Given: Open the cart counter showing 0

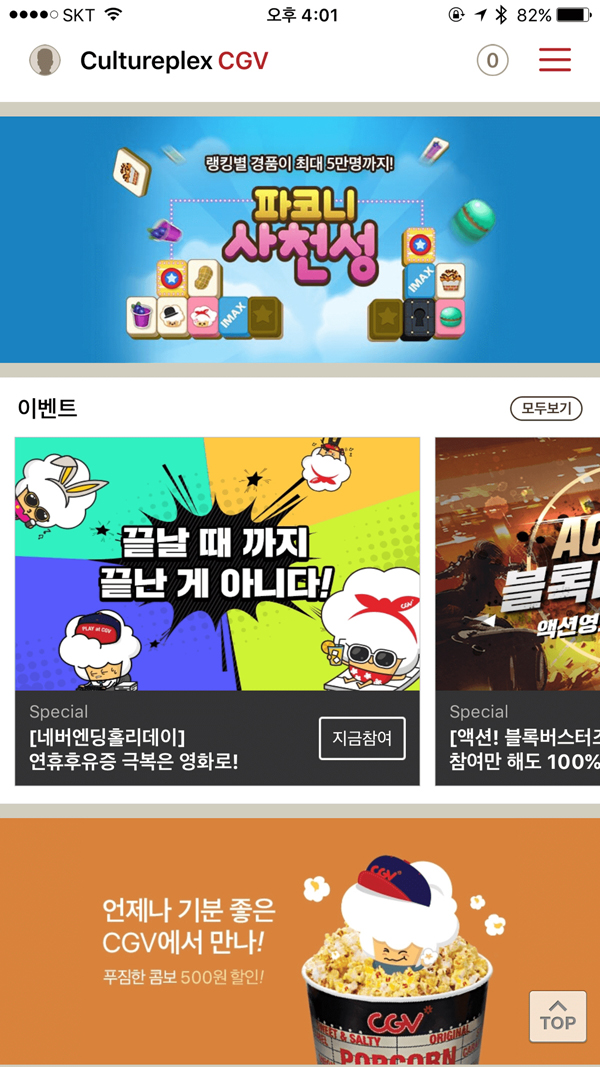Looking at the screenshot, I should (x=492, y=61).
